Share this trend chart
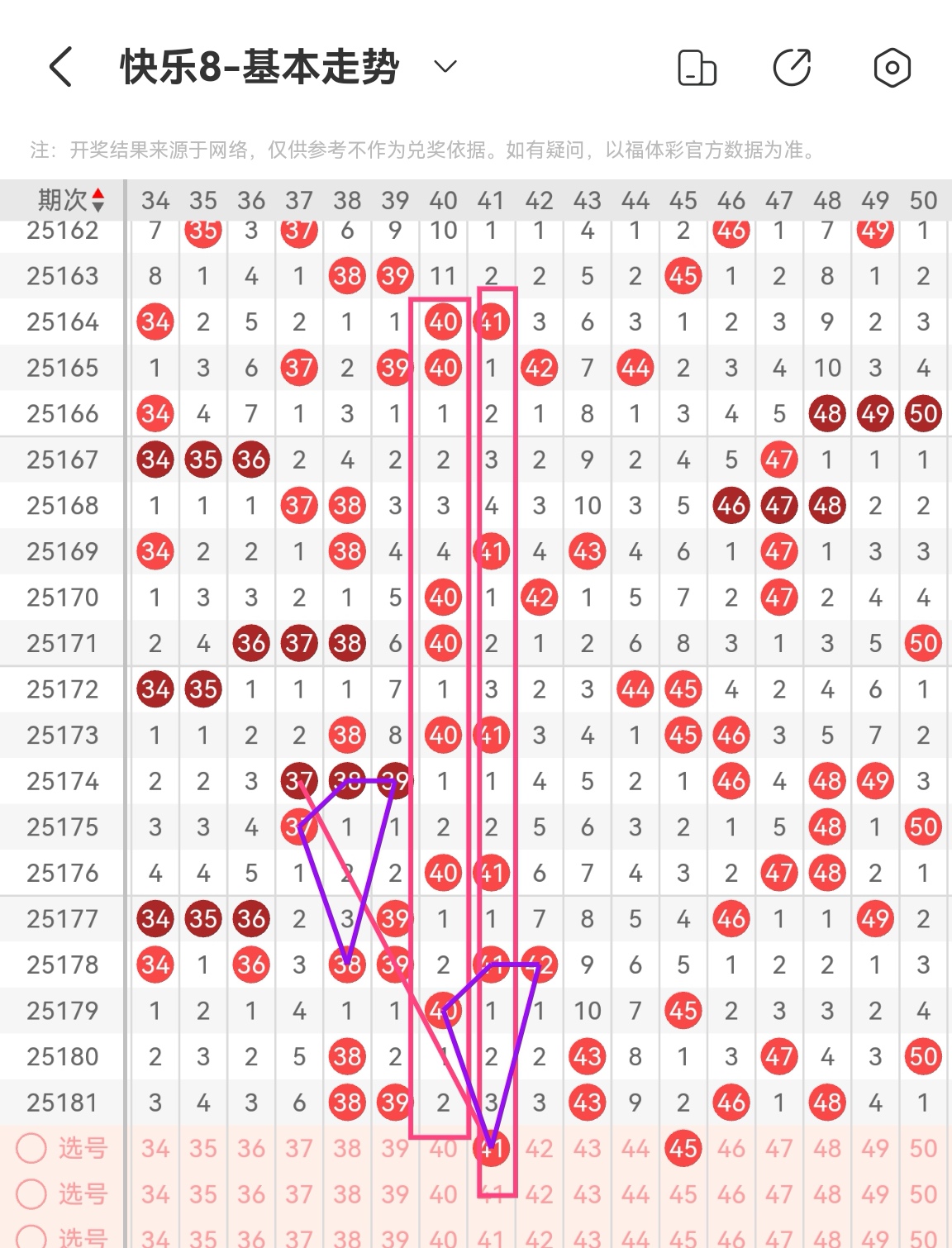 click(792, 68)
